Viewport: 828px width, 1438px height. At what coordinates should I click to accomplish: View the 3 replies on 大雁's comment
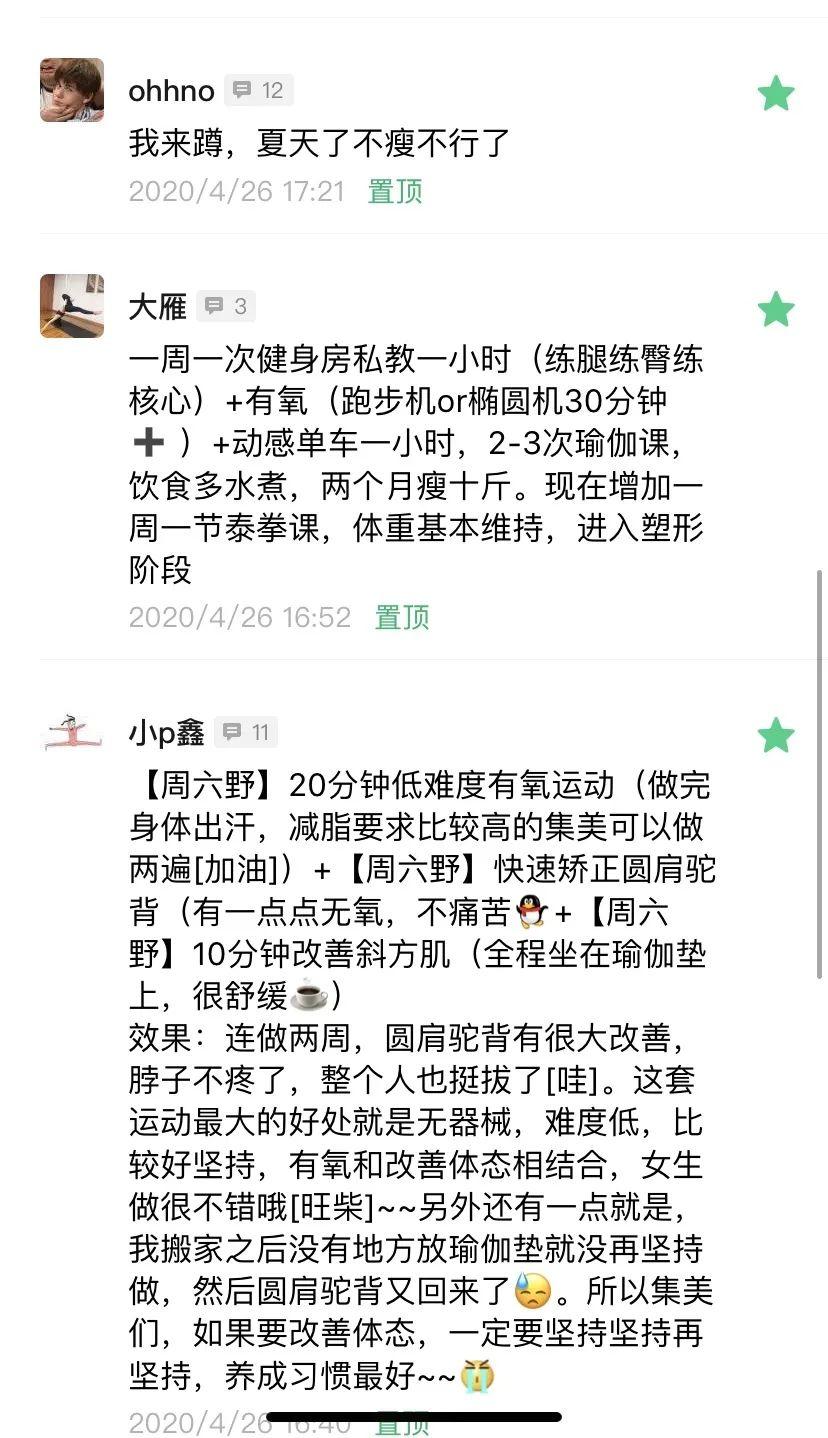tap(226, 306)
